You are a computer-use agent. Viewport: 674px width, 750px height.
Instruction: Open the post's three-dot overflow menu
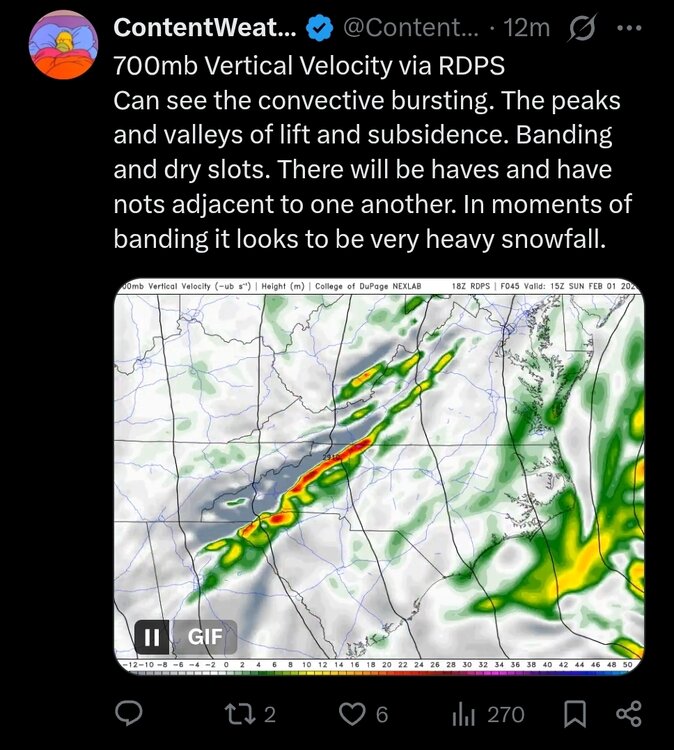coord(628,29)
